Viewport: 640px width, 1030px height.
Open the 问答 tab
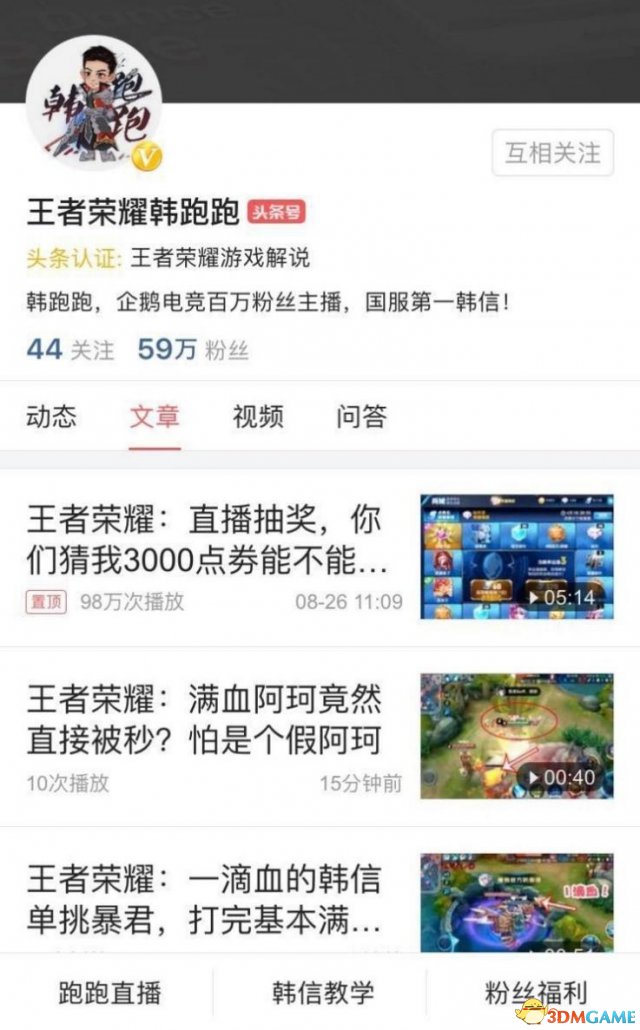(x=361, y=416)
